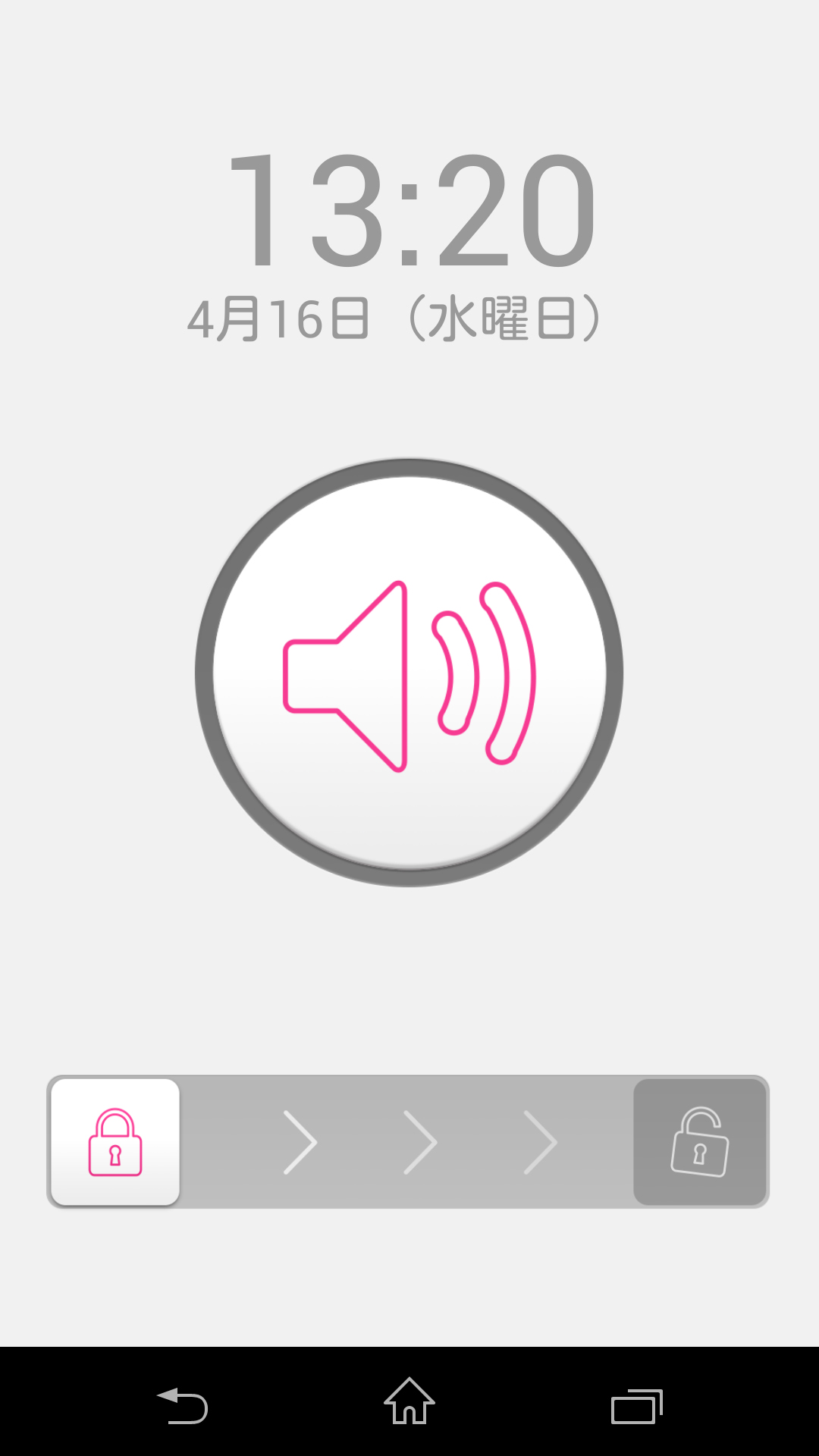Viewport: 819px width, 1456px height.
Task: Tap the gray unlock icon target
Action: point(700,1142)
